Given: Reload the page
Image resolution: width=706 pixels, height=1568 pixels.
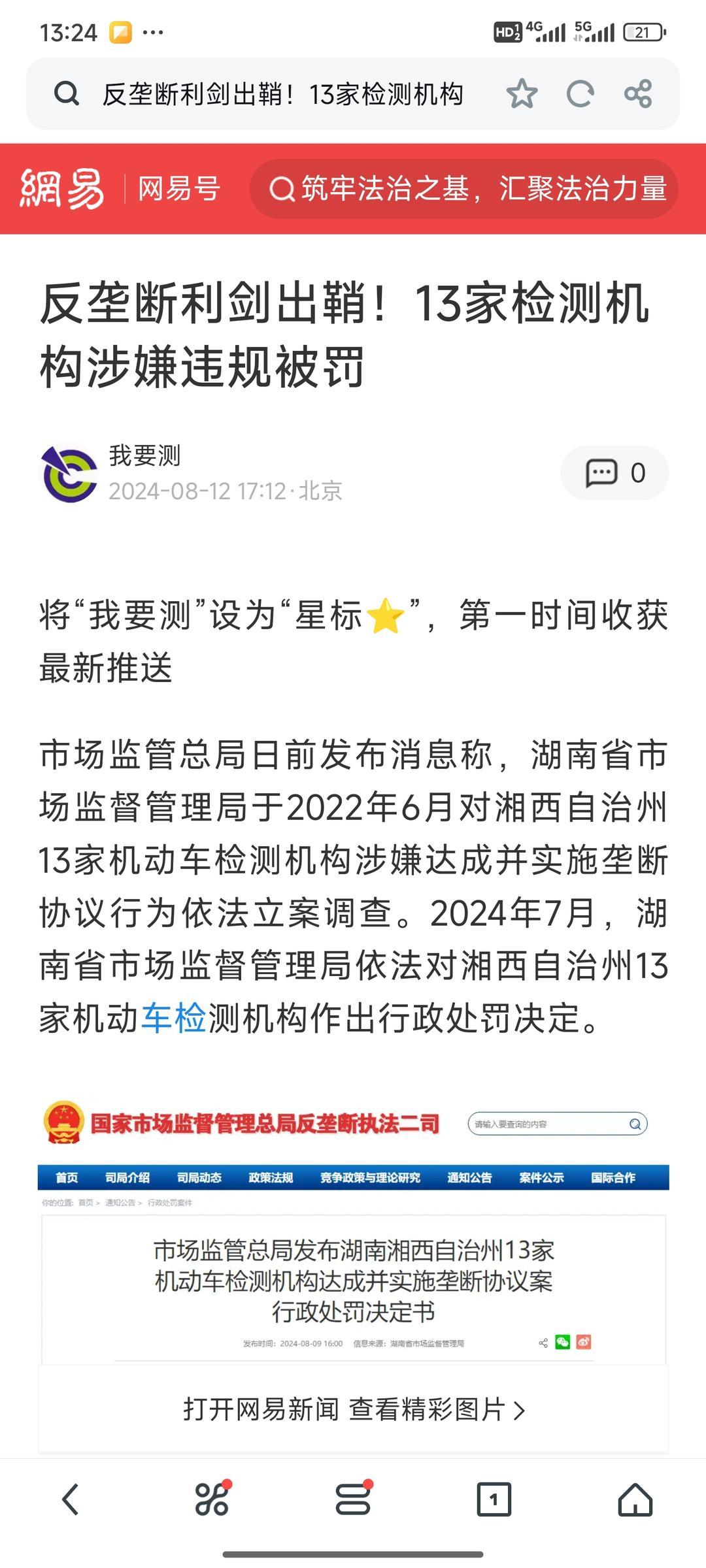Looking at the screenshot, I should click(580, 94).
